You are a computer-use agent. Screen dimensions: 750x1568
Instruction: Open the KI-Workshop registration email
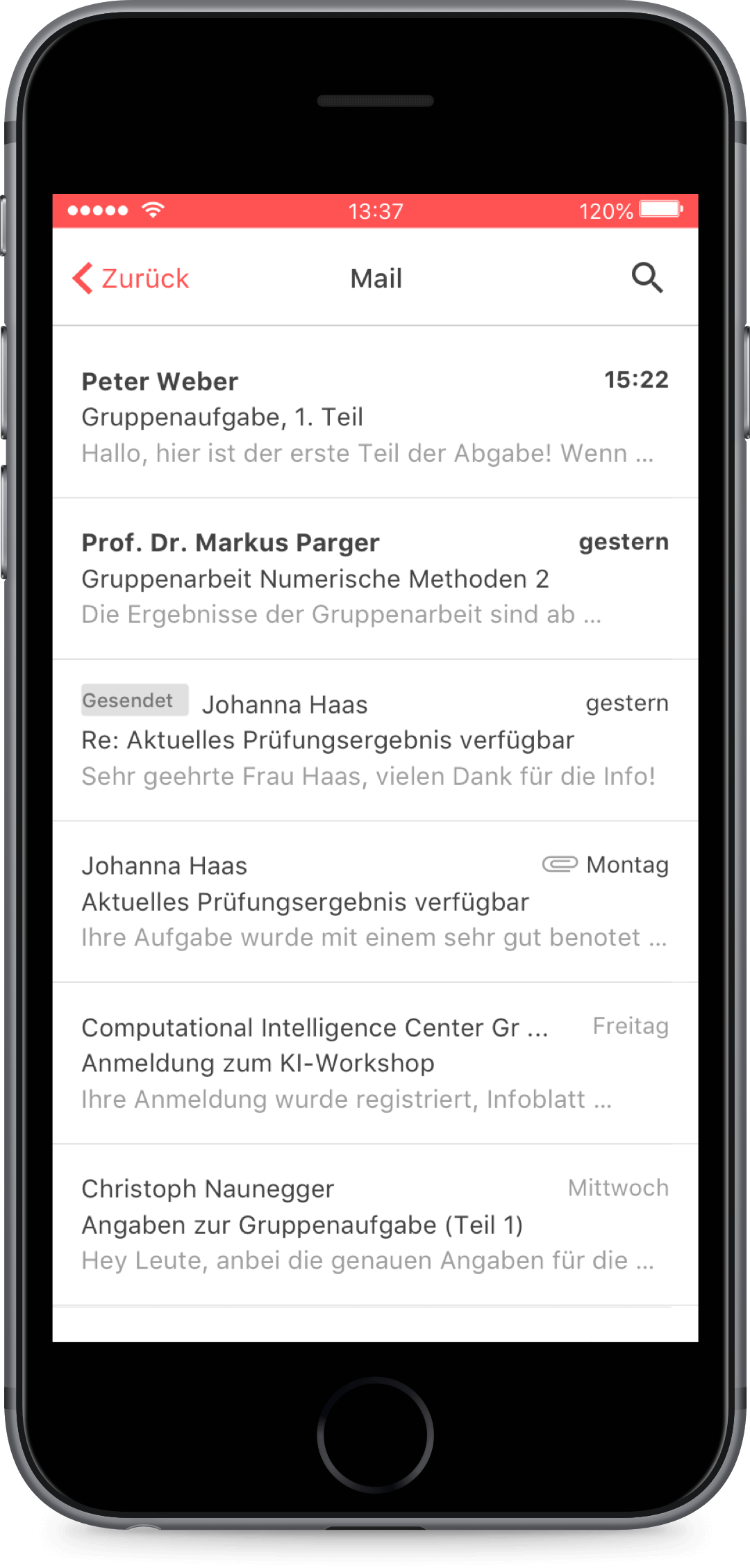click(375, 1063)
